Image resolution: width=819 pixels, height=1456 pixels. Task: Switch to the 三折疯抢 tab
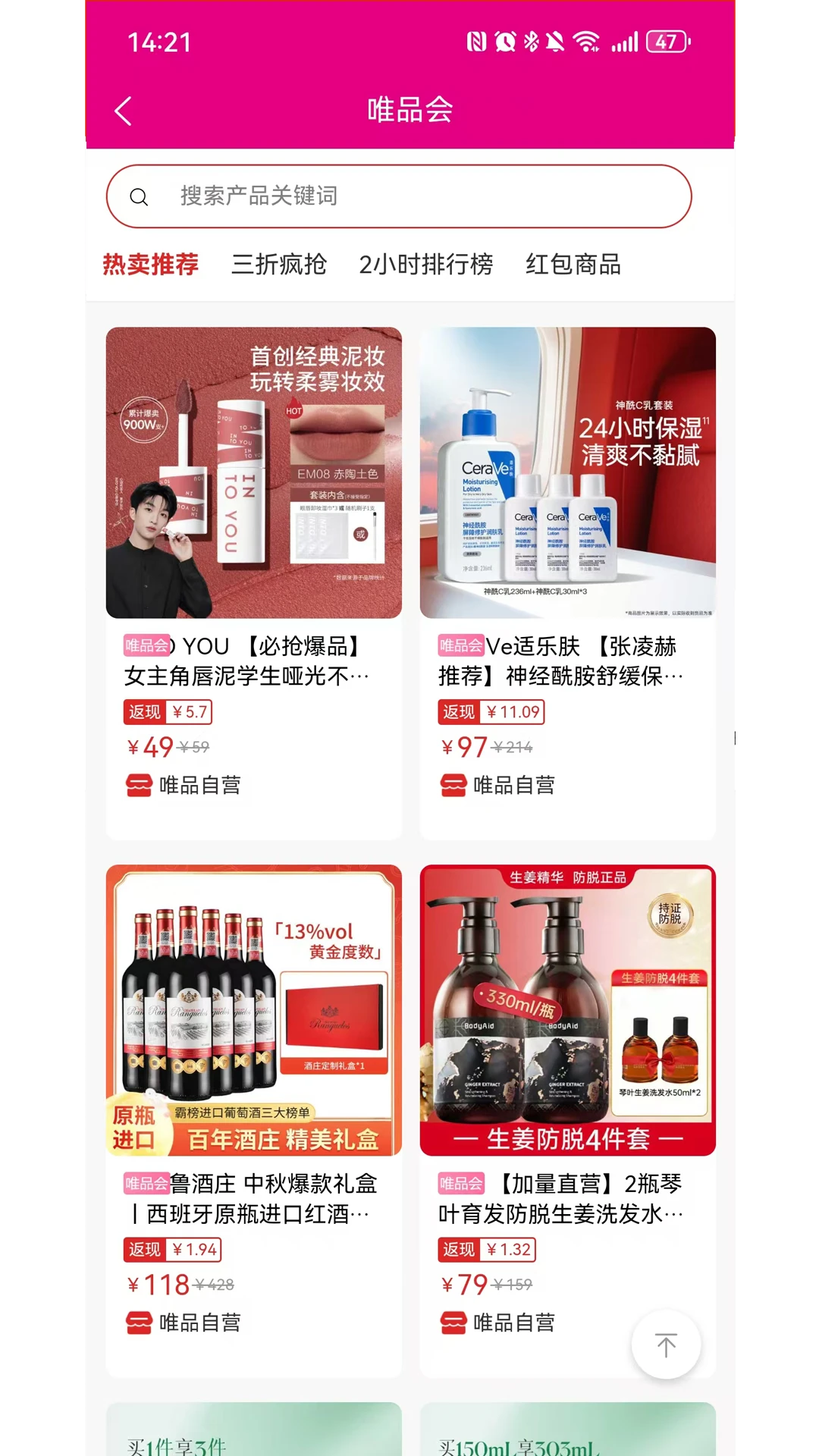point(280,265)
